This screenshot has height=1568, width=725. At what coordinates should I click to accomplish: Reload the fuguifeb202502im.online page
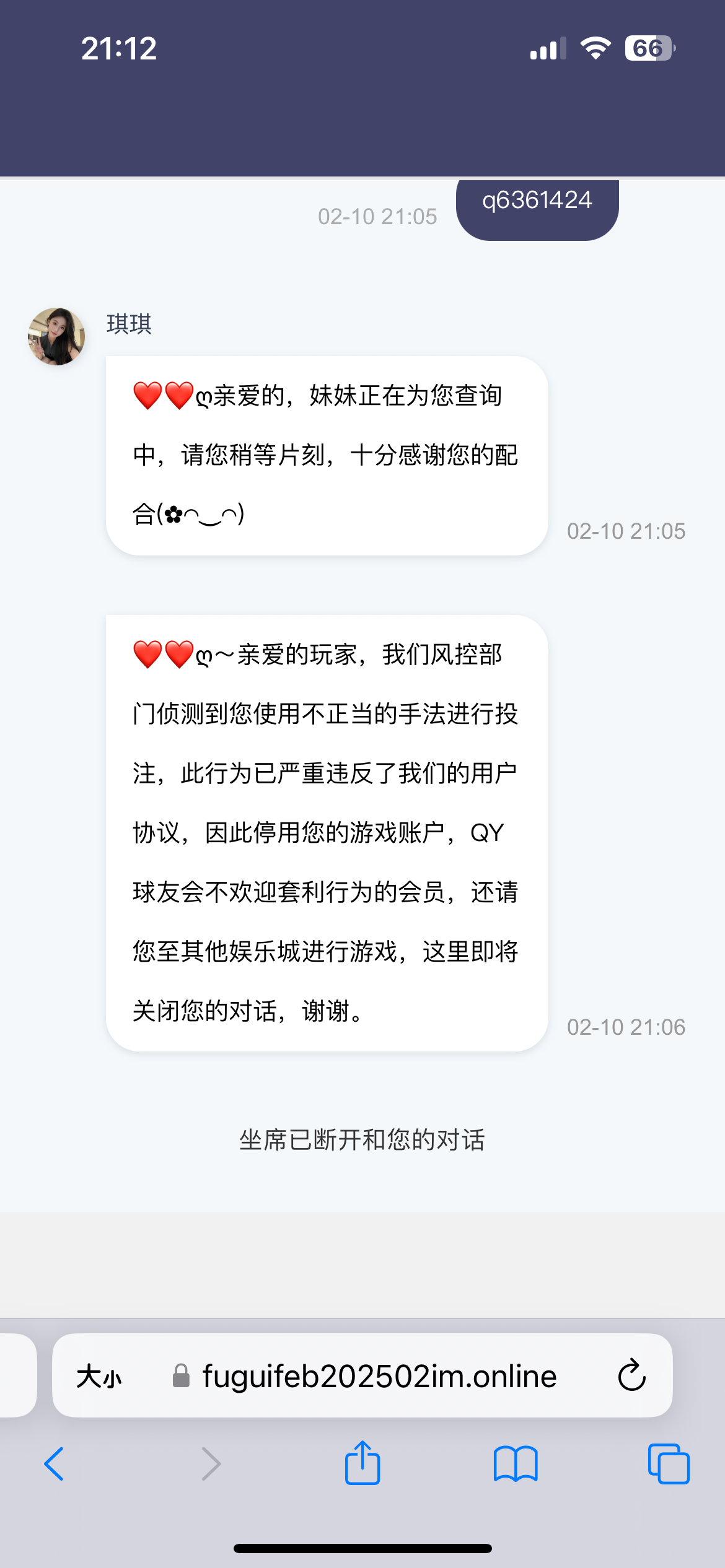coord(631,1375)
